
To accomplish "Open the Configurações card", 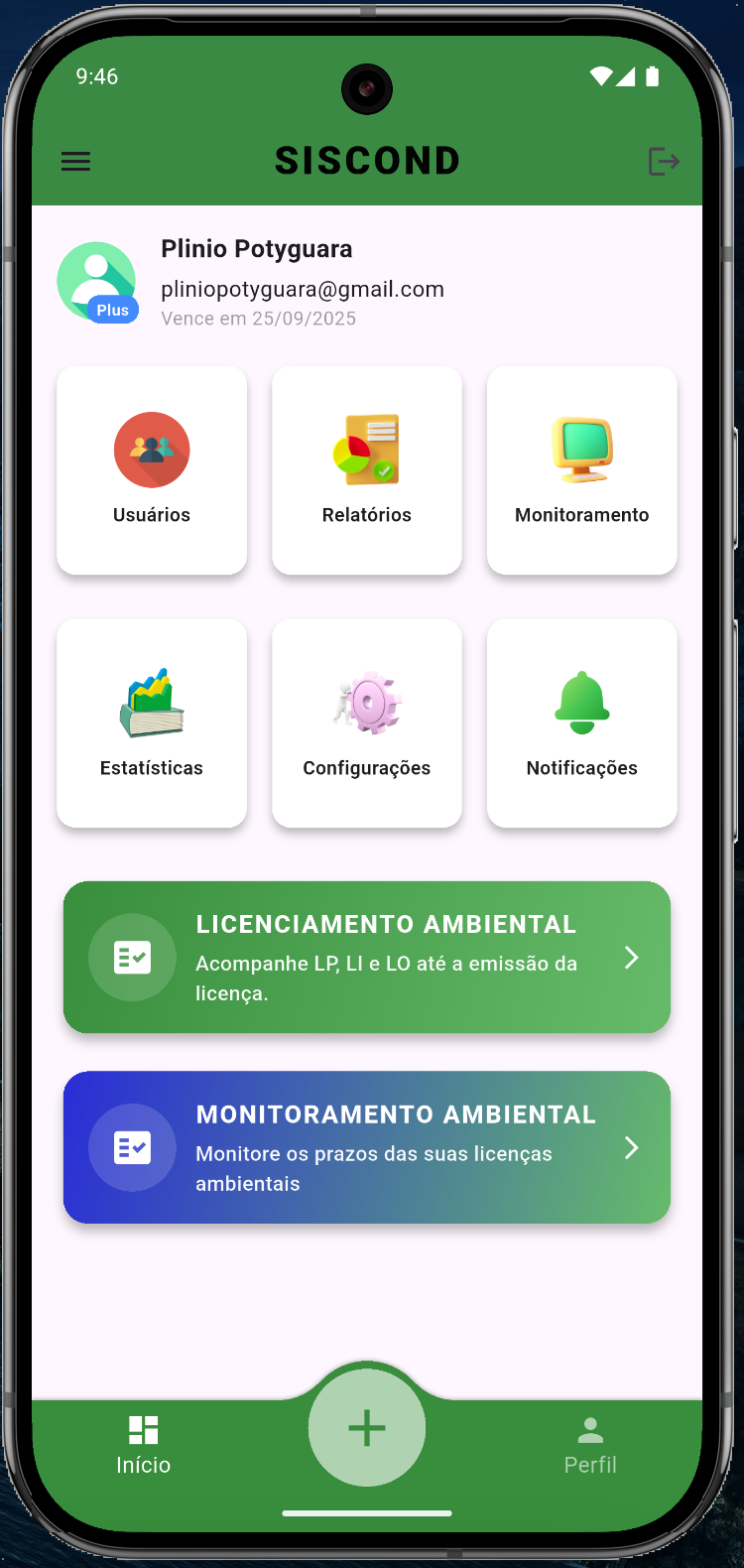I will click(x=367, y=723).
